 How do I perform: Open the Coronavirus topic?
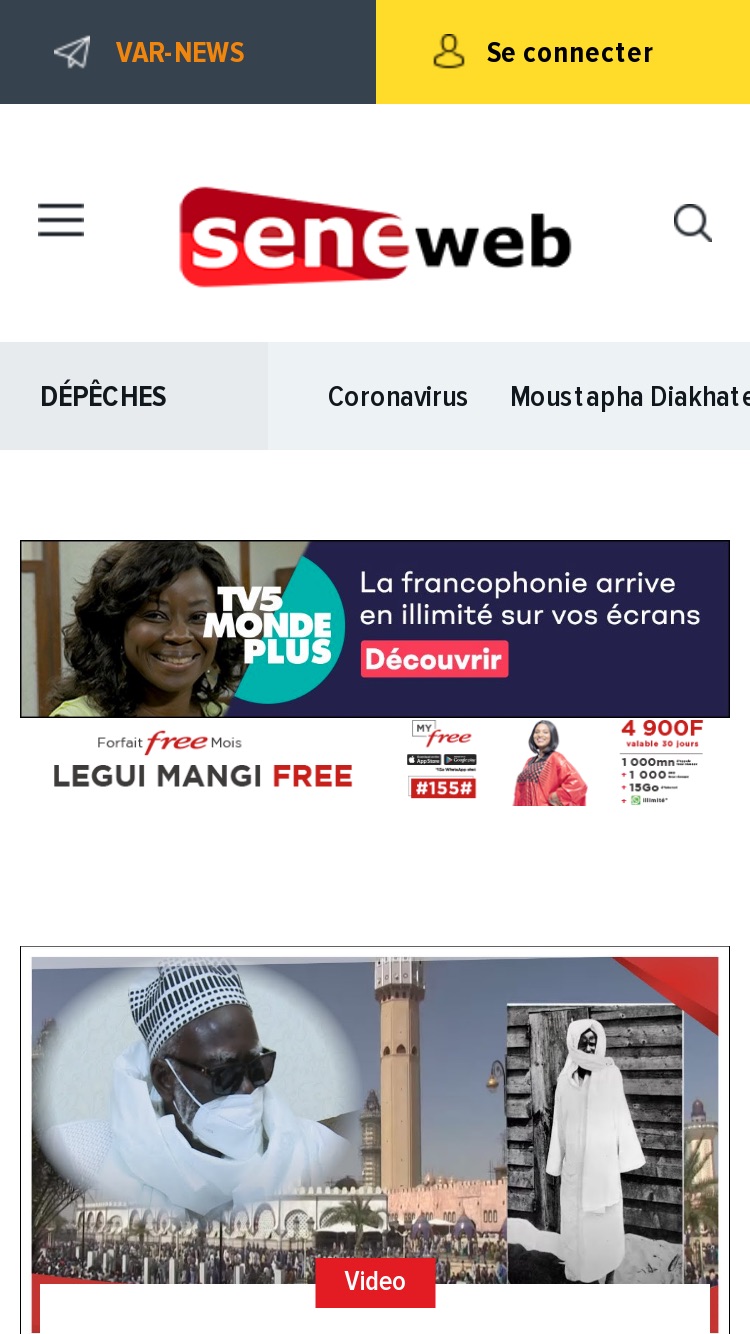pos(398,397)
